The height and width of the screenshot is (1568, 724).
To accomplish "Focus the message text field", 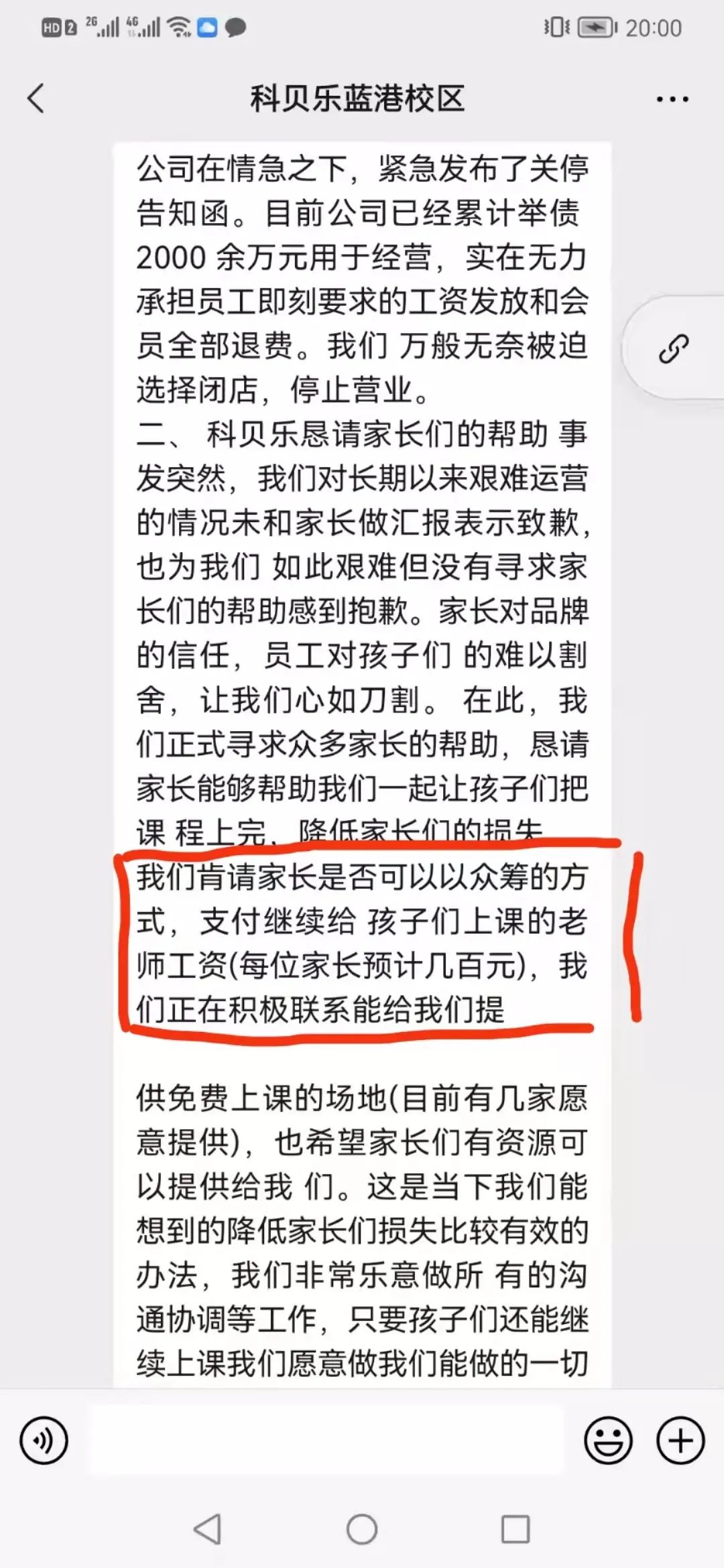I will point(326,1440).
